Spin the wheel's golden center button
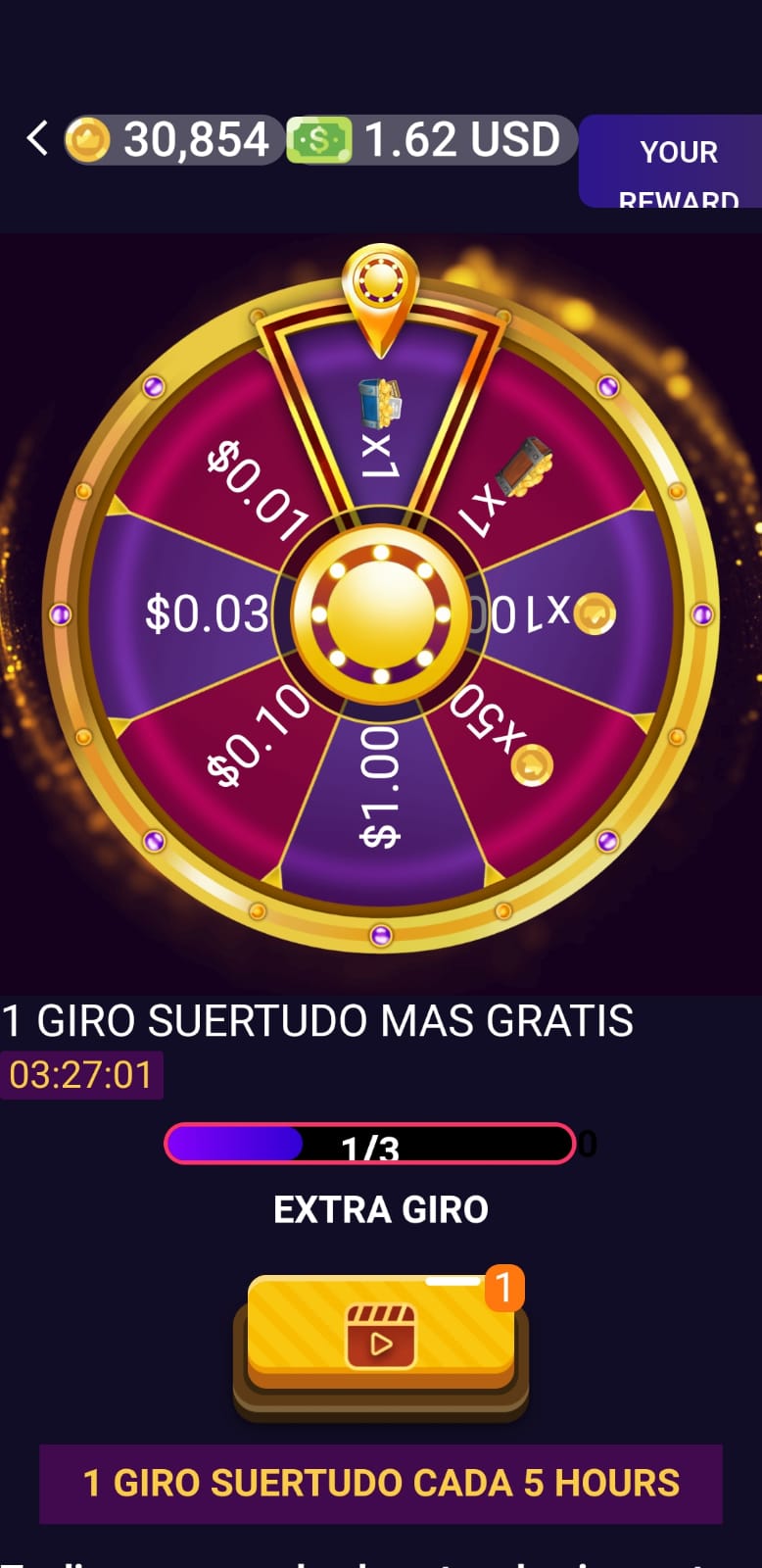The image size is (762, 1568). click(381, 613)
